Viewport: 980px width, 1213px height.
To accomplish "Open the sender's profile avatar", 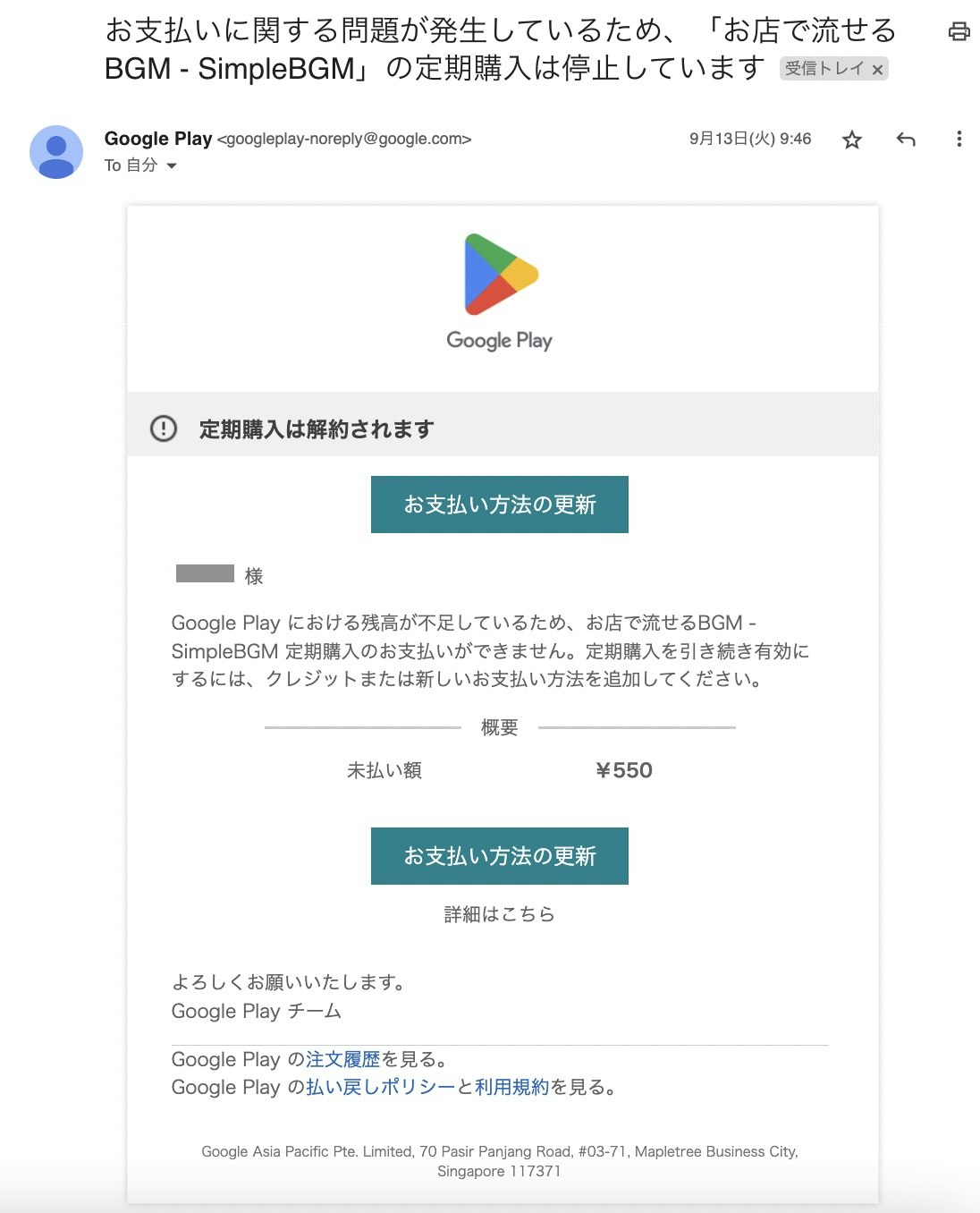I will pyautogui.click(x=56, y=152).
